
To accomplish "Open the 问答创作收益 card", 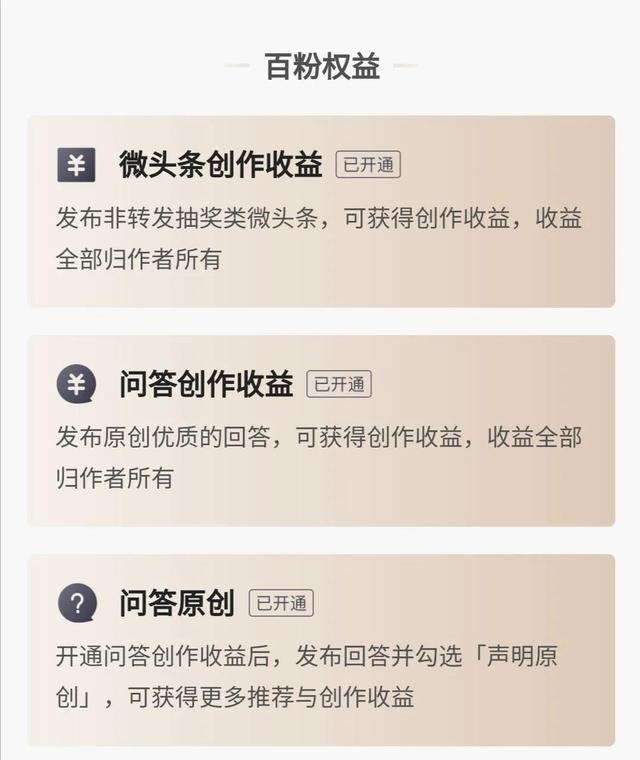I will [320, 430].
